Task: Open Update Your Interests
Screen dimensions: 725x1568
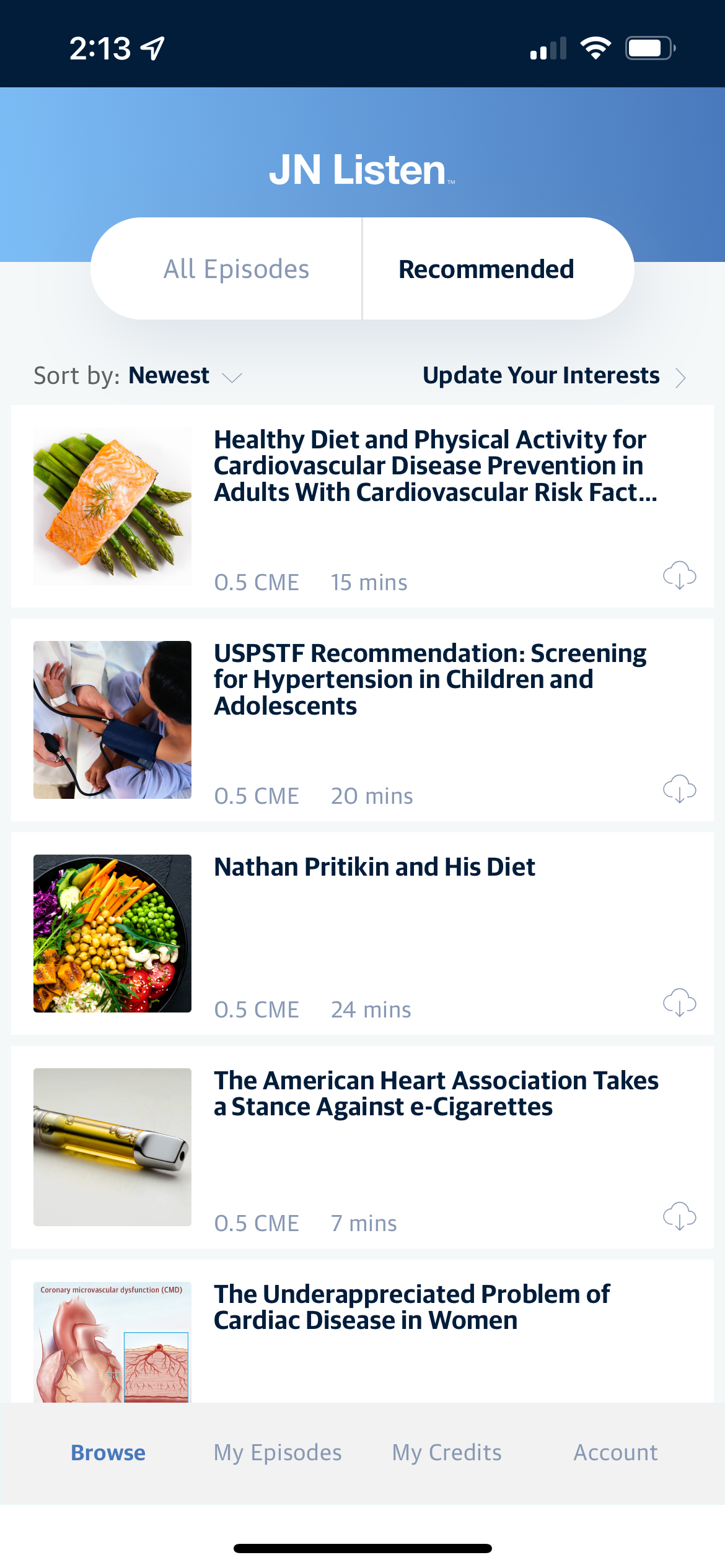Action: point(553,376)
